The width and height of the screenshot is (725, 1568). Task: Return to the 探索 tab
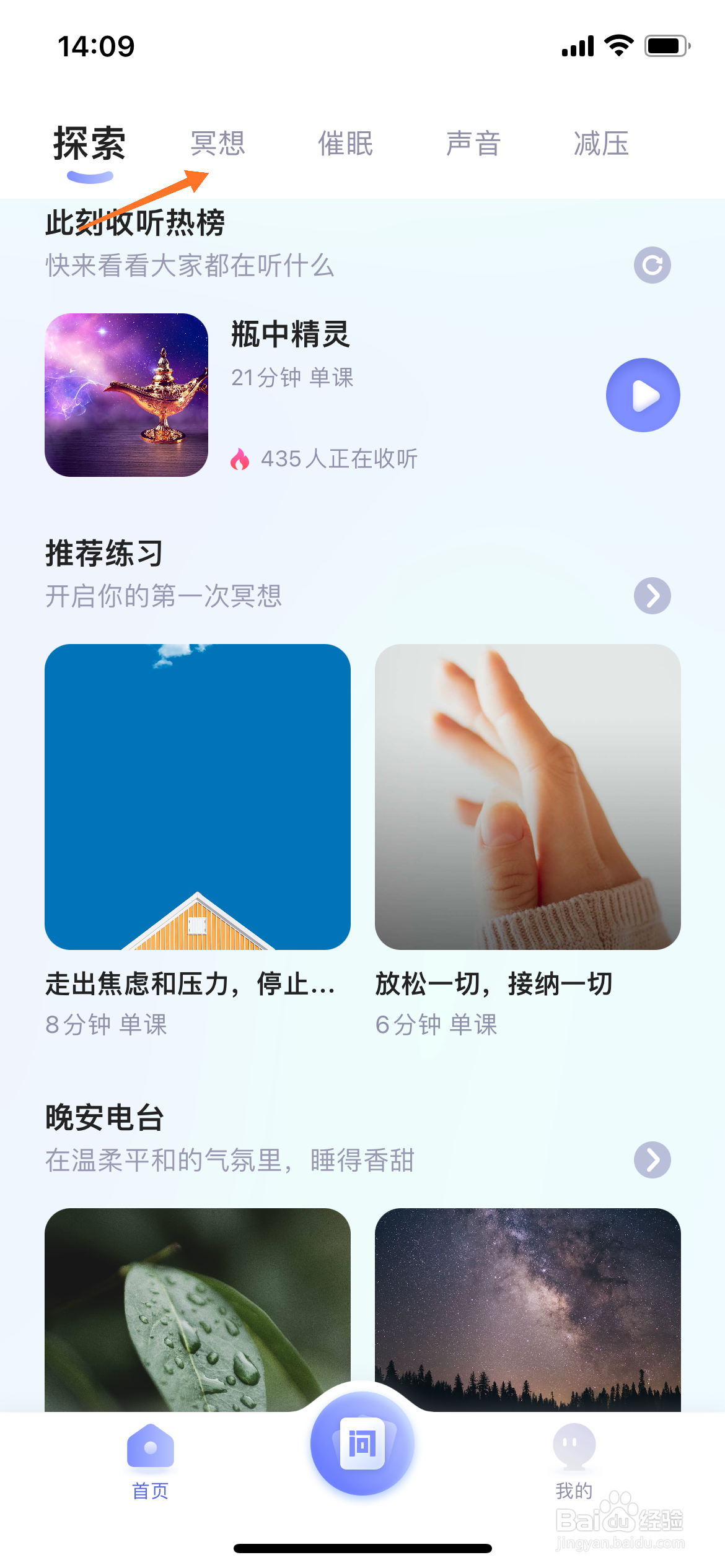click(90, 142)
